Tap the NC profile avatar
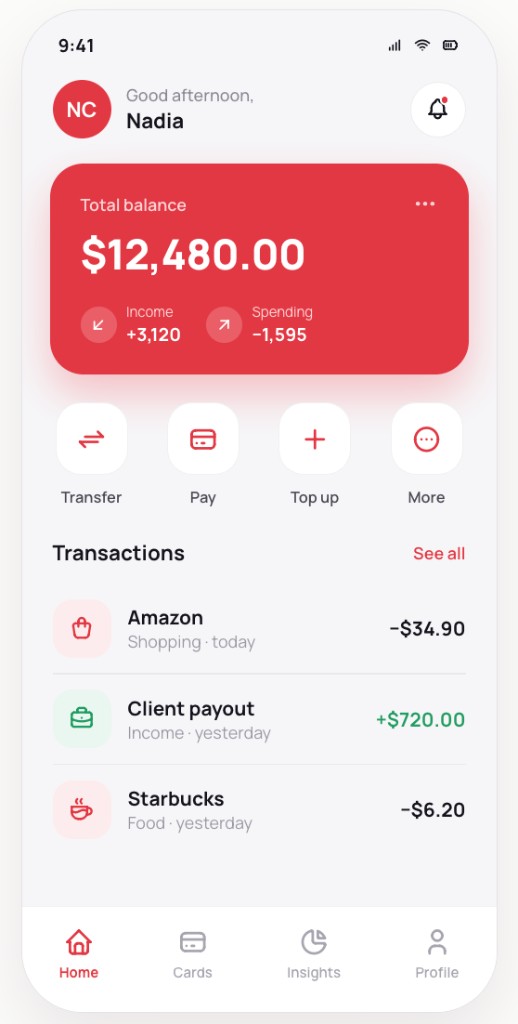This screenshot has width=518, height=1024. point(82,109)
